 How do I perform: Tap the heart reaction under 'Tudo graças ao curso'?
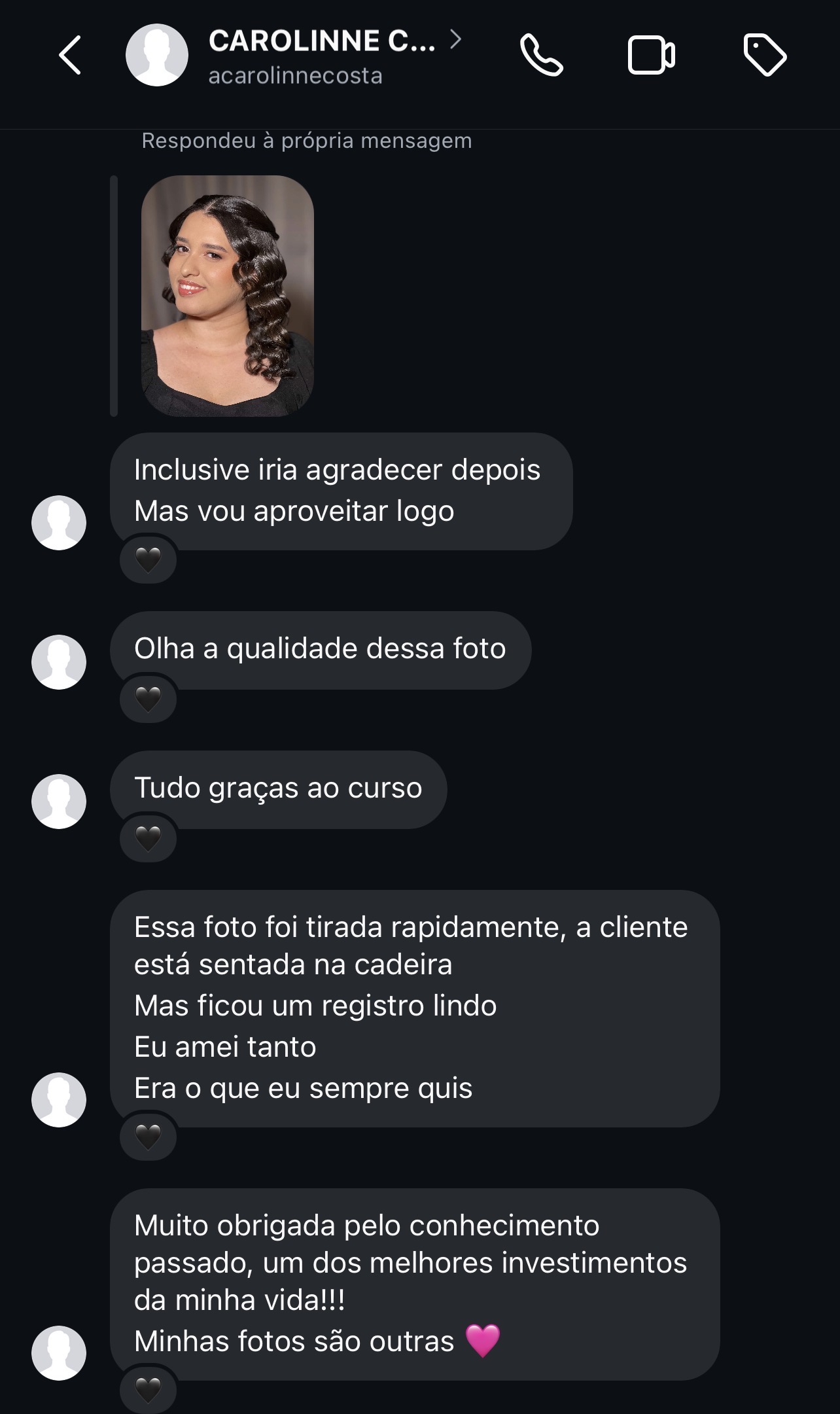click(148, 839)
